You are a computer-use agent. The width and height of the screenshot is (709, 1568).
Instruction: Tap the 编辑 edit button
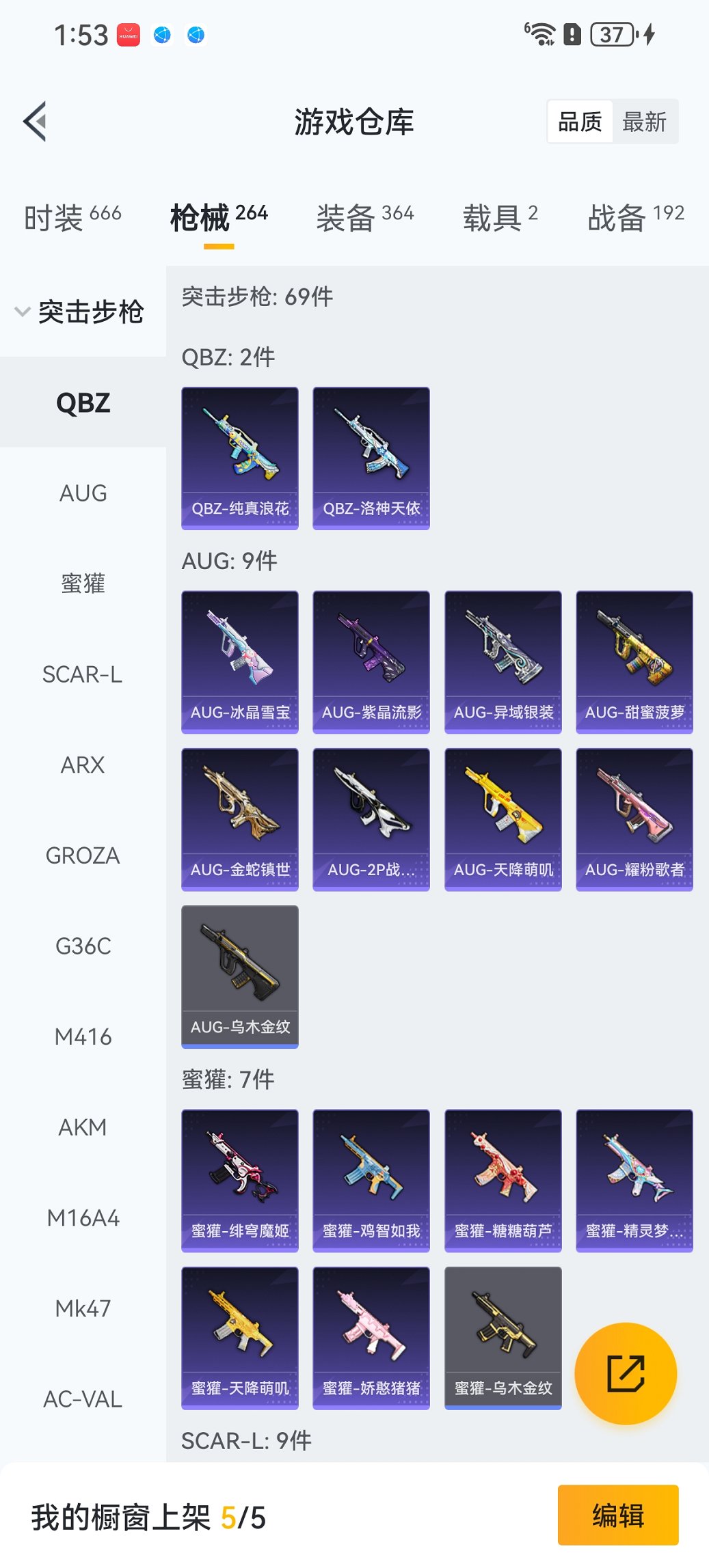tap(618, 1517)
